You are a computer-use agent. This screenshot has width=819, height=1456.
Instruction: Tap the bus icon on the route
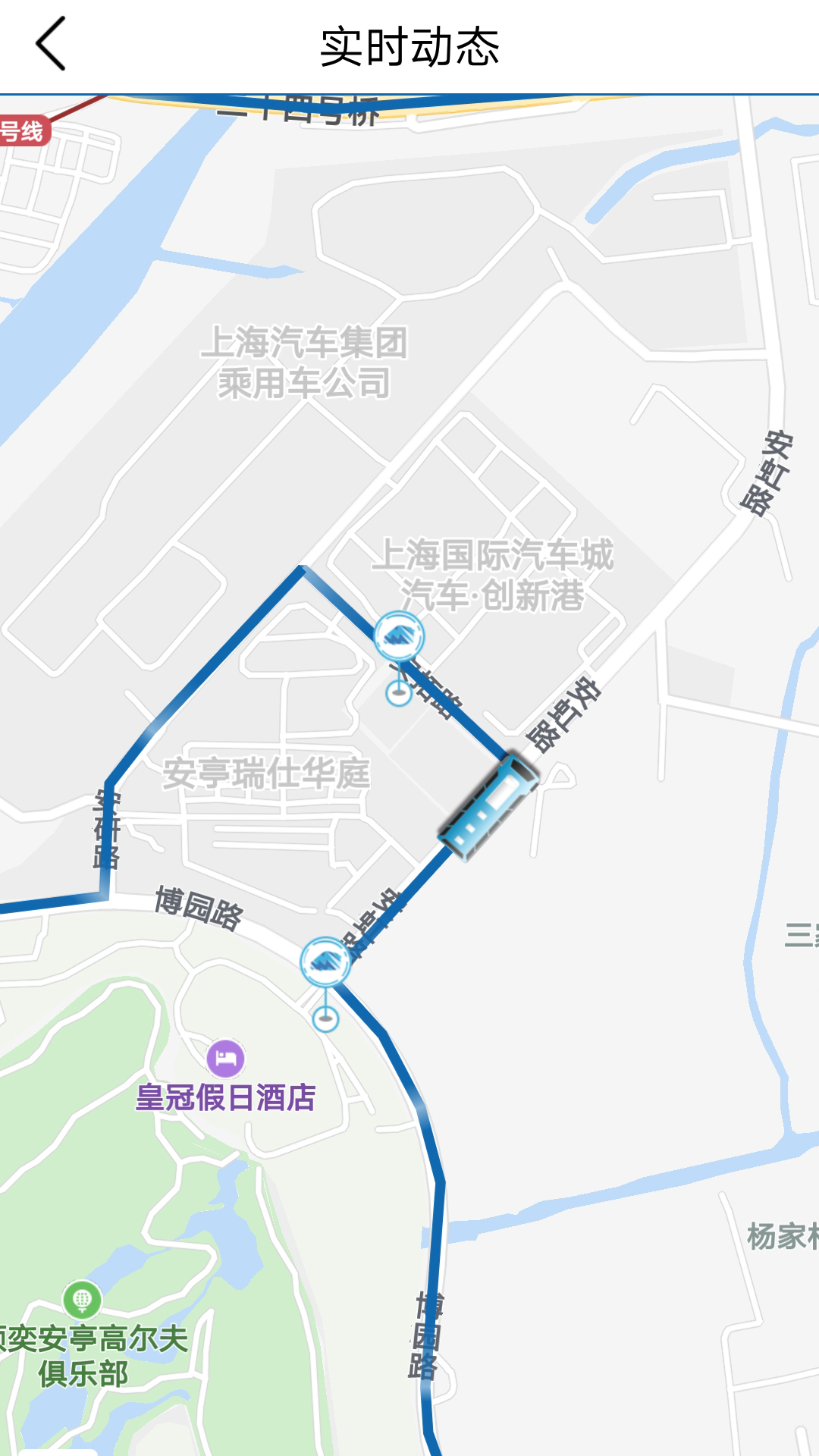tap(489, 807)
